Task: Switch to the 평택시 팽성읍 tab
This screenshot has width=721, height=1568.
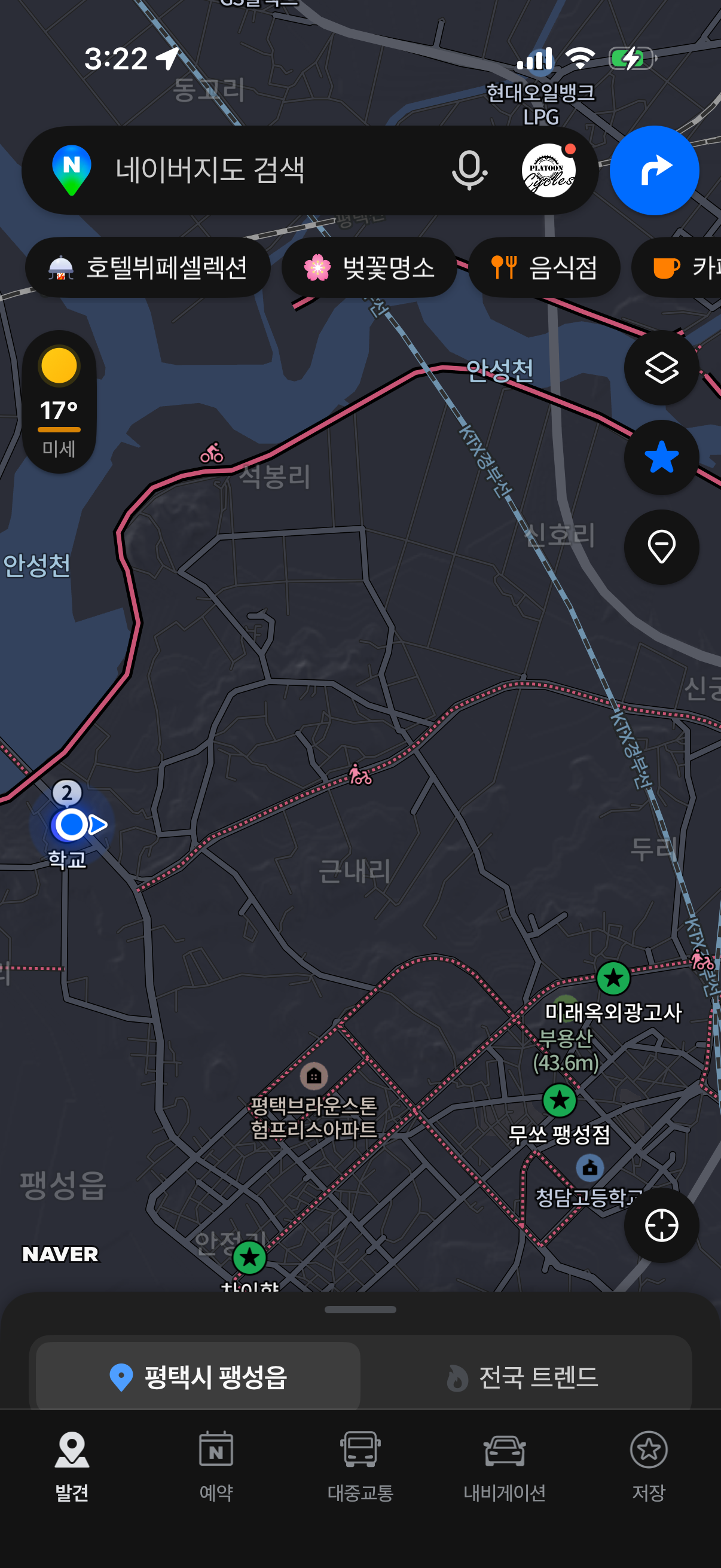Action: (198, 1377)
